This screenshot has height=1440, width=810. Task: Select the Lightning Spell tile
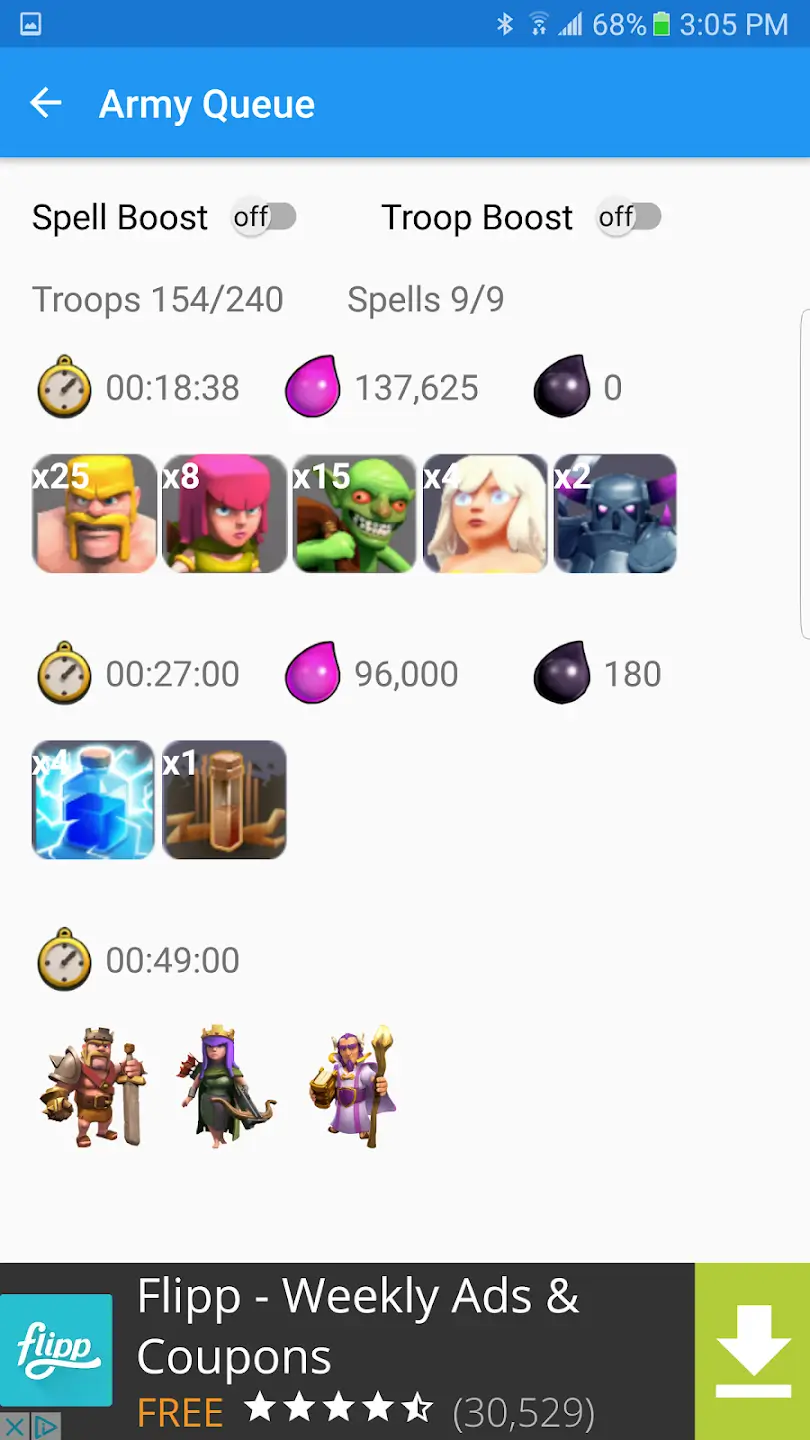pos(94,800)
